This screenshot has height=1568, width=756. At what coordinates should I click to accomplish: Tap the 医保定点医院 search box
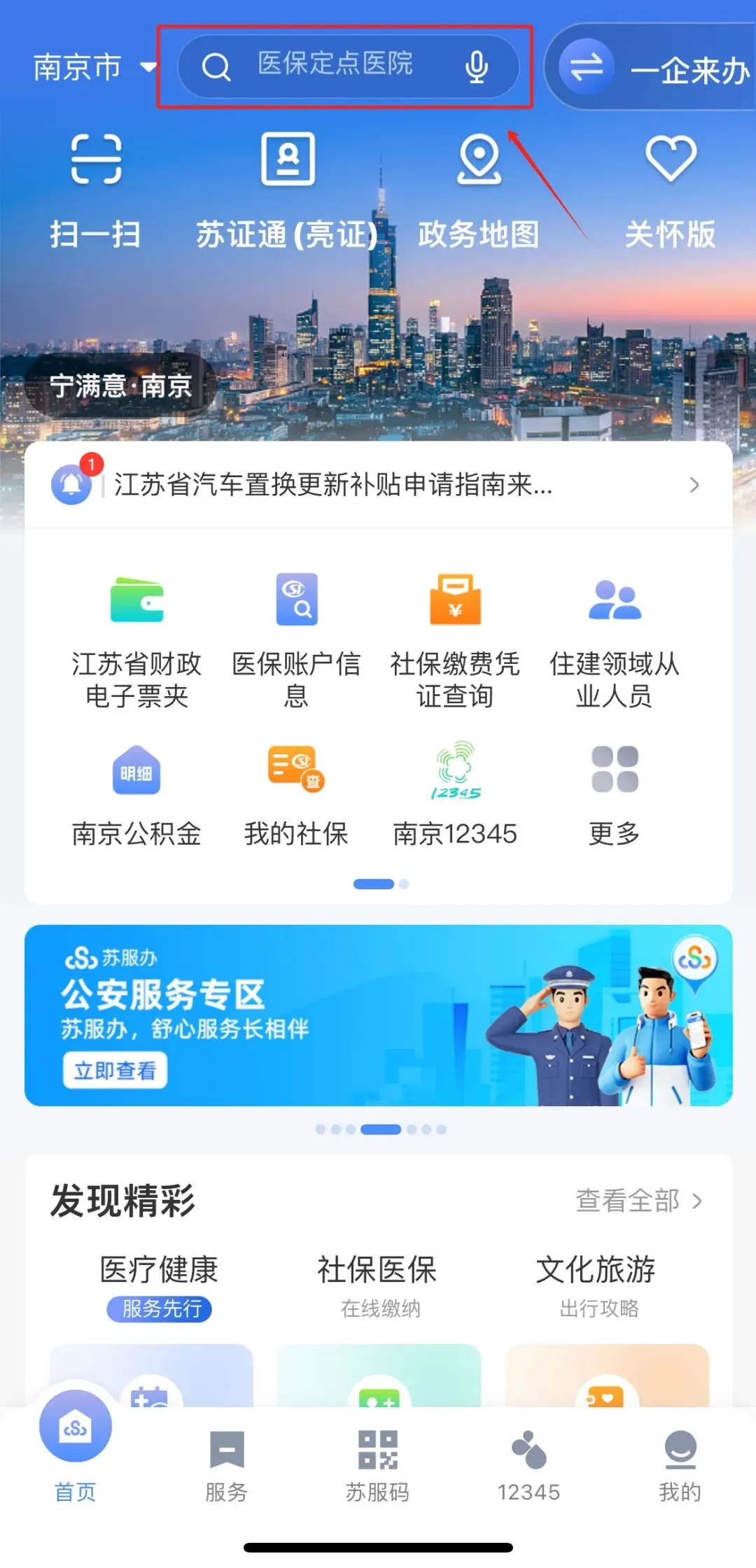tap(335, 65)
